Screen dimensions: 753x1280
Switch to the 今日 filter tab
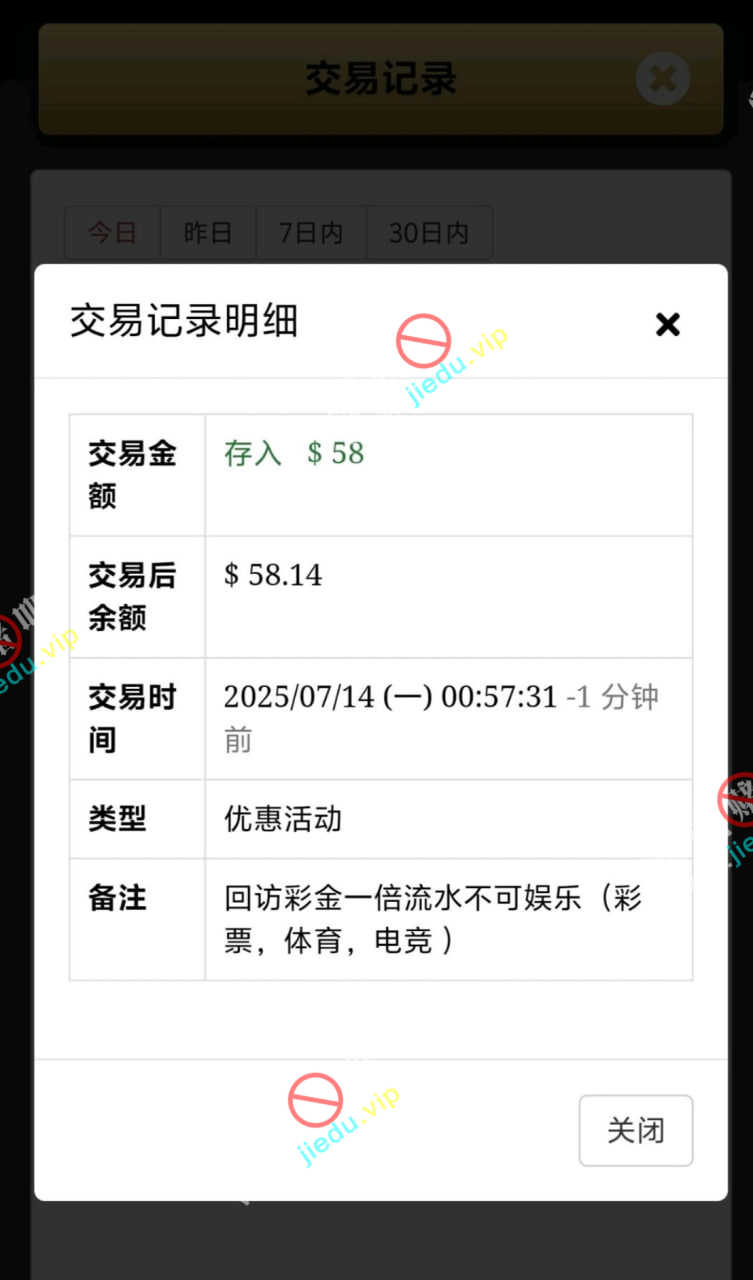[112, 233]
